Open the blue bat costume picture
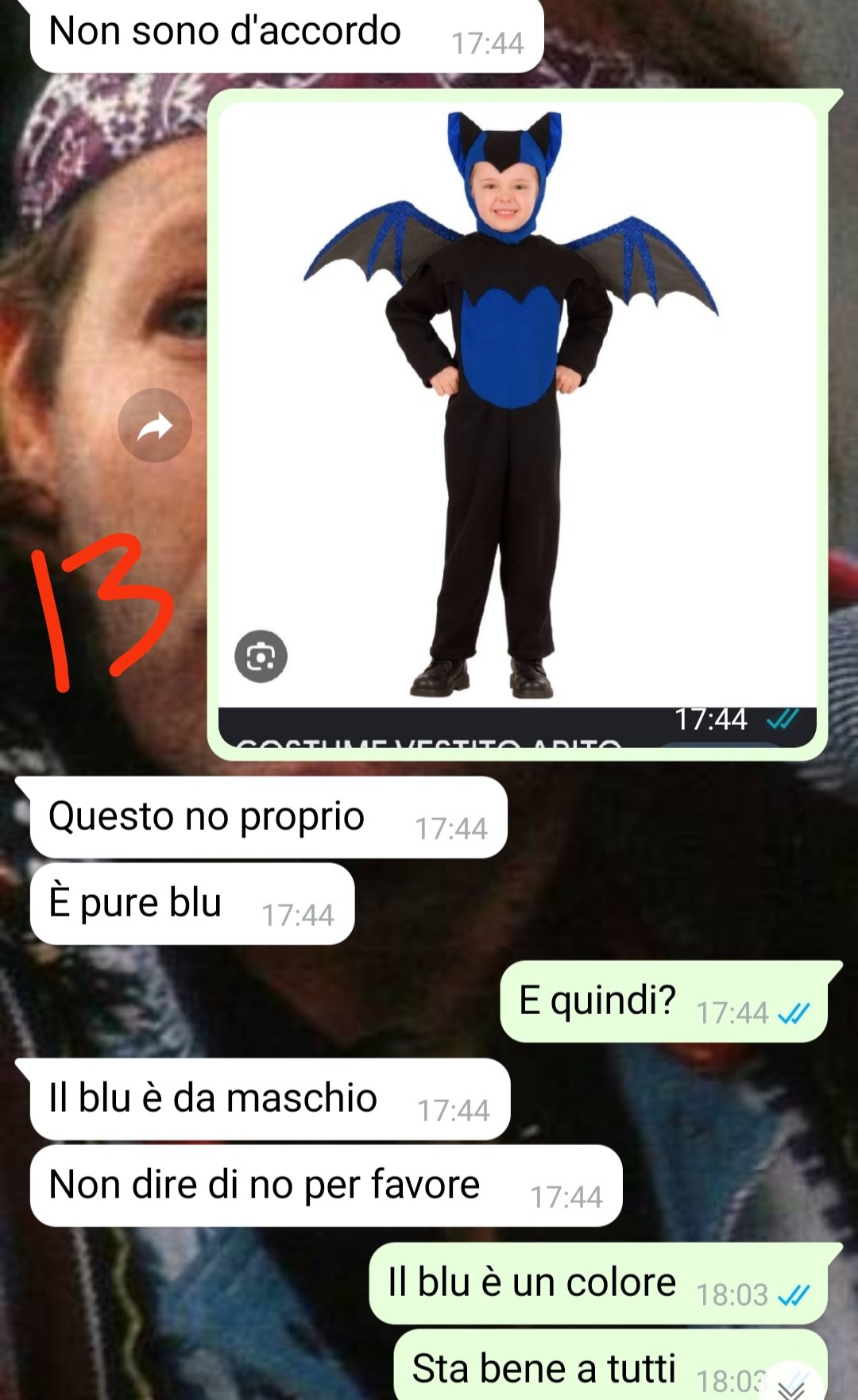Screen dimensions: 858x1400 517,424
